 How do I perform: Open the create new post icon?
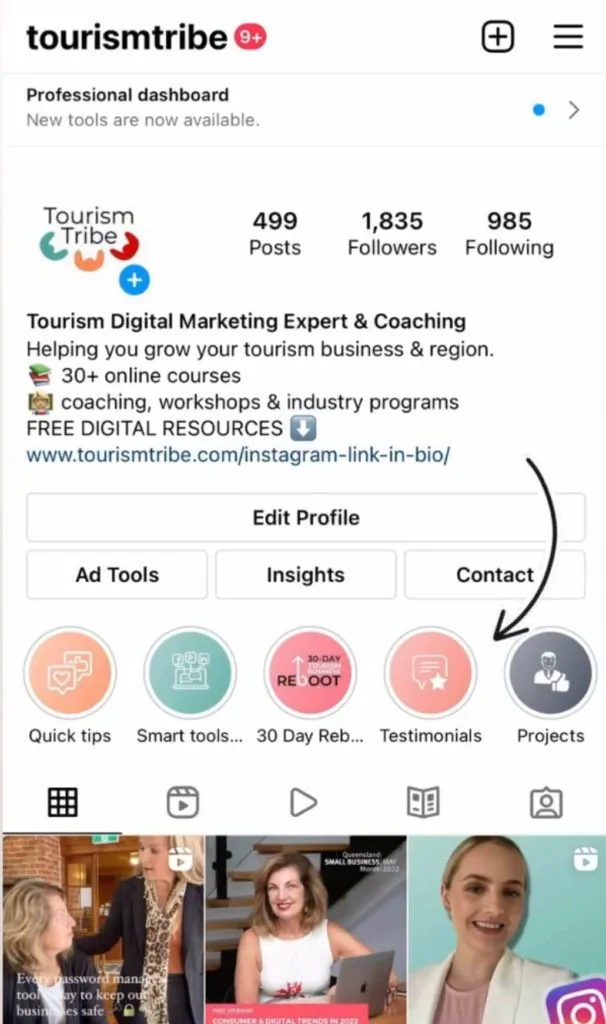tap(497, 38)
